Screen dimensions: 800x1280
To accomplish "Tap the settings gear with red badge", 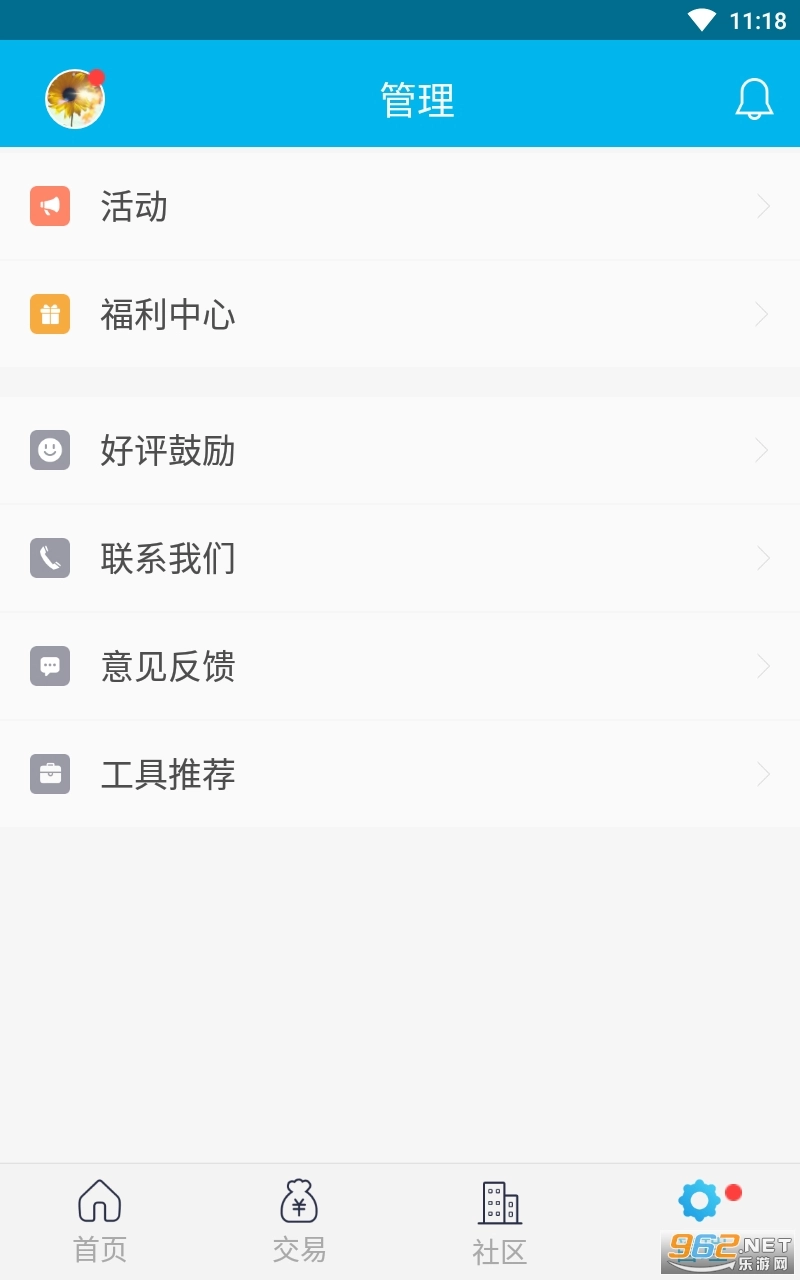I will click(x=700, y=1199).
